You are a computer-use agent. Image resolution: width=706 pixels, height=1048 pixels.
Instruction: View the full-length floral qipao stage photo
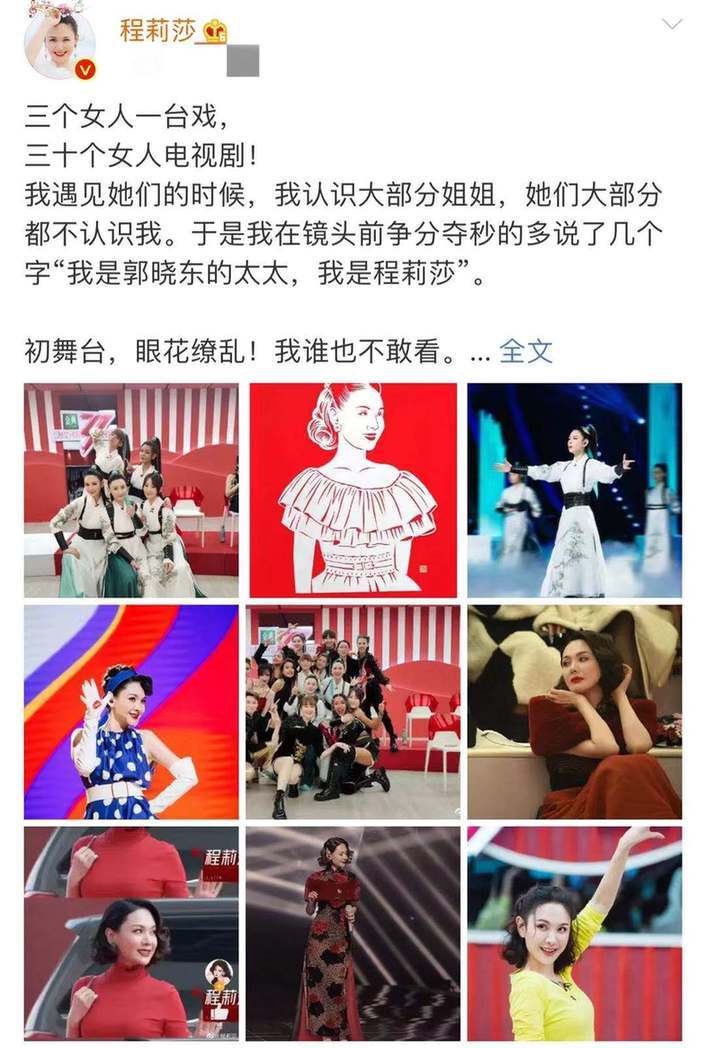[x=353, y=933]
